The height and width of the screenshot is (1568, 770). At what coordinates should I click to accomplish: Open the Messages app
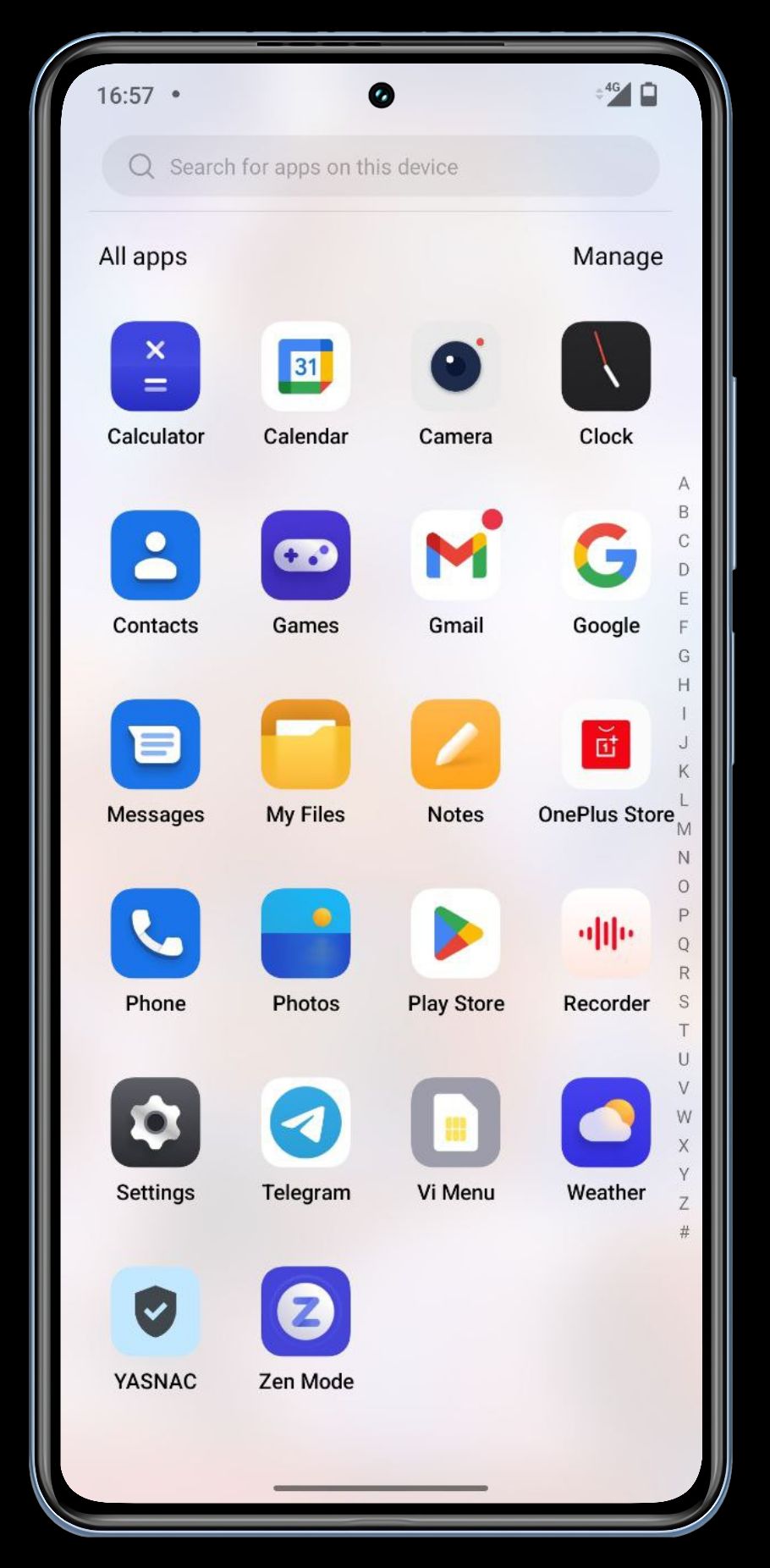156,744
